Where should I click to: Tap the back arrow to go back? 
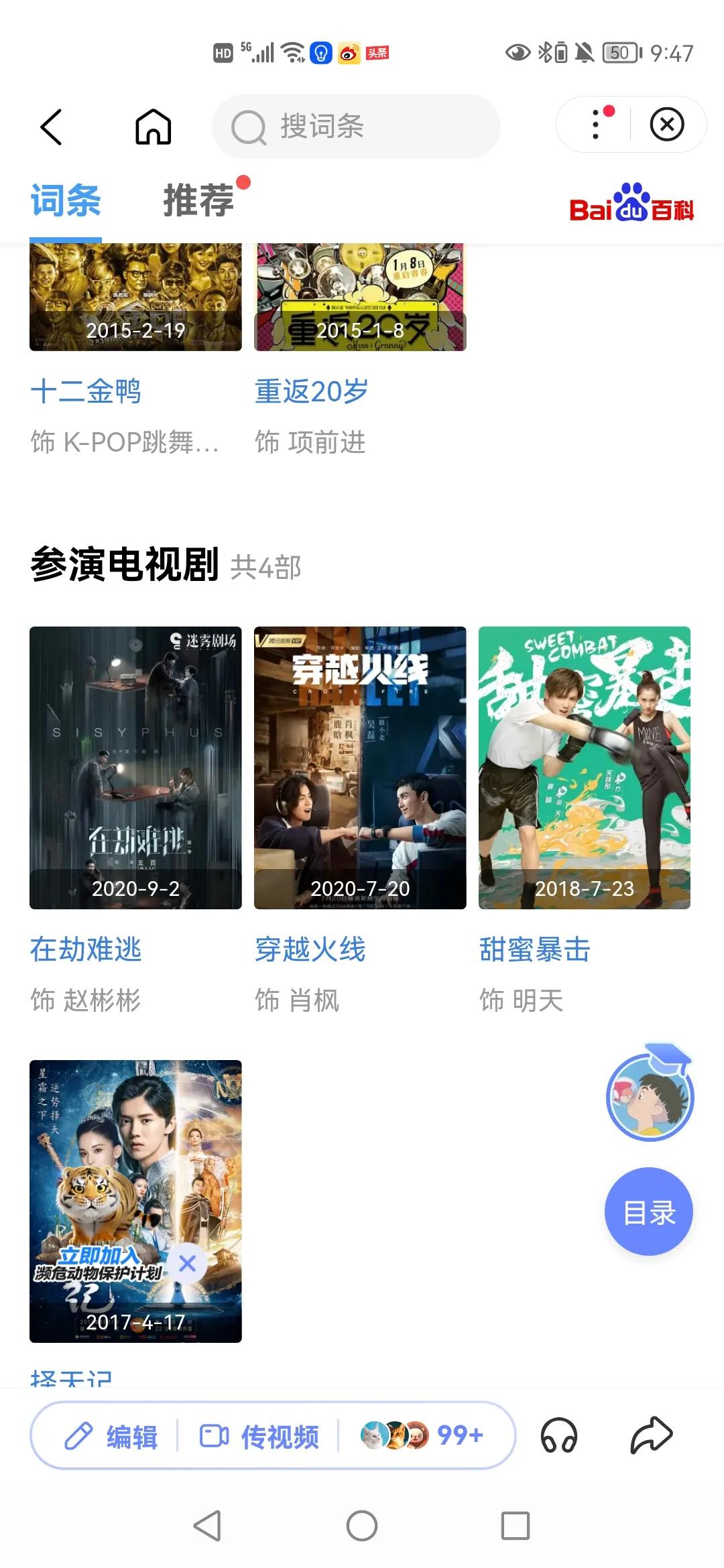tap(50, 127)
